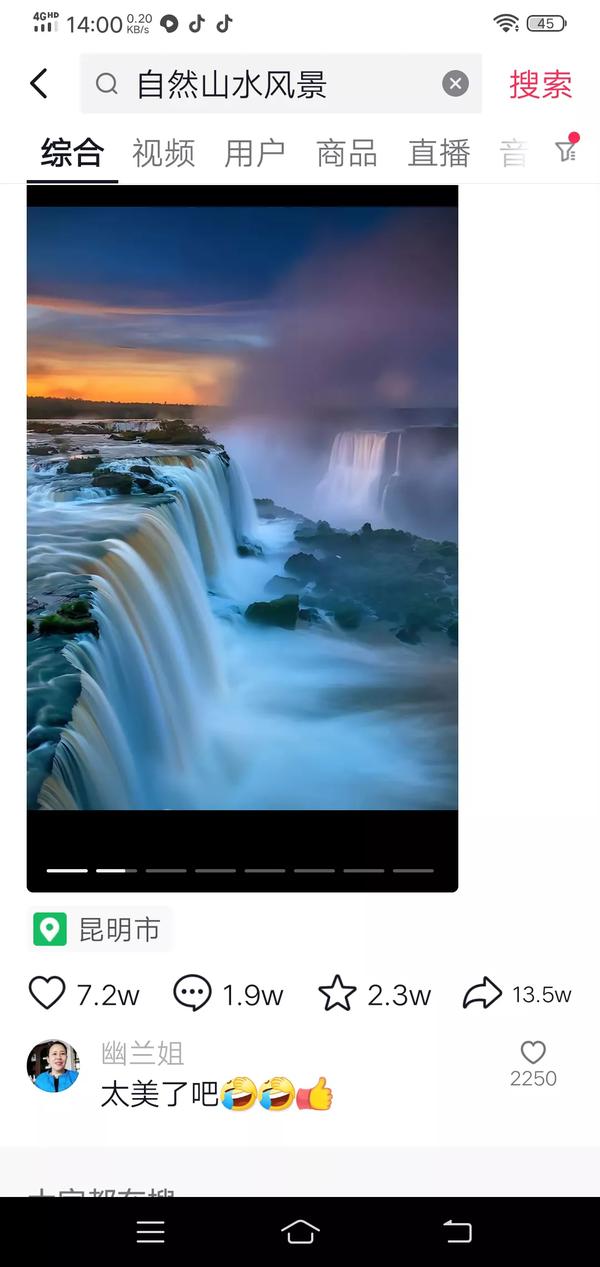This screenshot has width=600, height=1267.
Task: Like 幽兰姐's comment
Action: tap(533, 1053)
